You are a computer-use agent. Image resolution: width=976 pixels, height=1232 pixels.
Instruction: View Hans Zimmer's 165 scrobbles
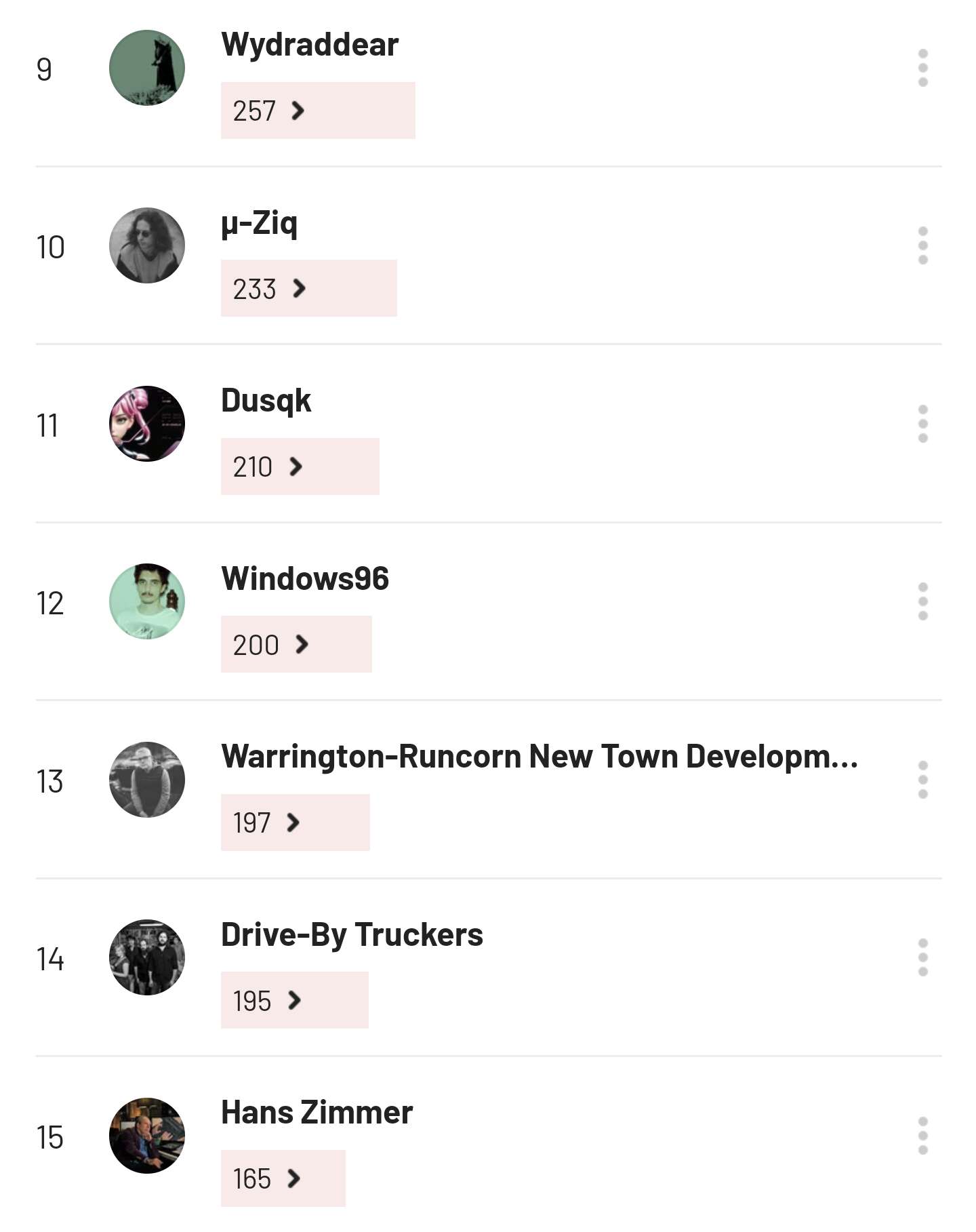pos(283,1178)
